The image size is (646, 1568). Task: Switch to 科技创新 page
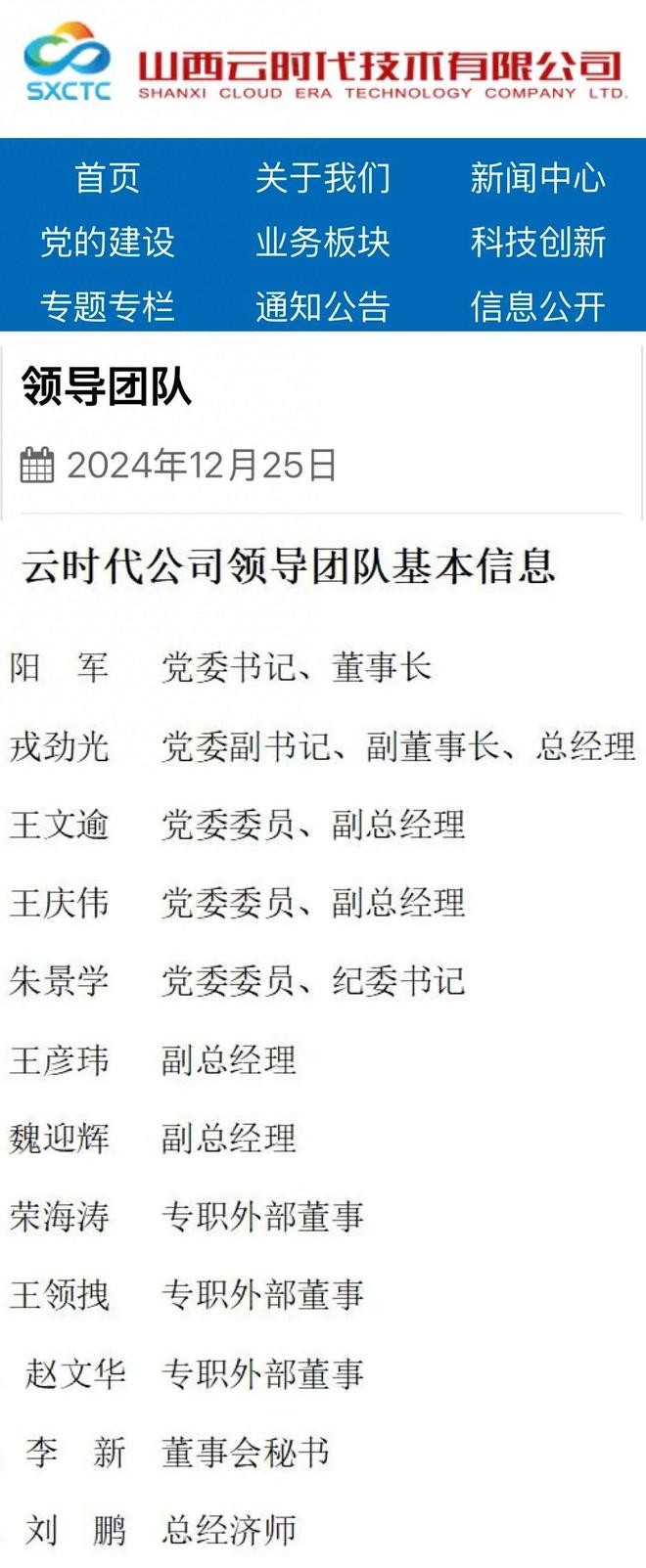click(537, 242)
